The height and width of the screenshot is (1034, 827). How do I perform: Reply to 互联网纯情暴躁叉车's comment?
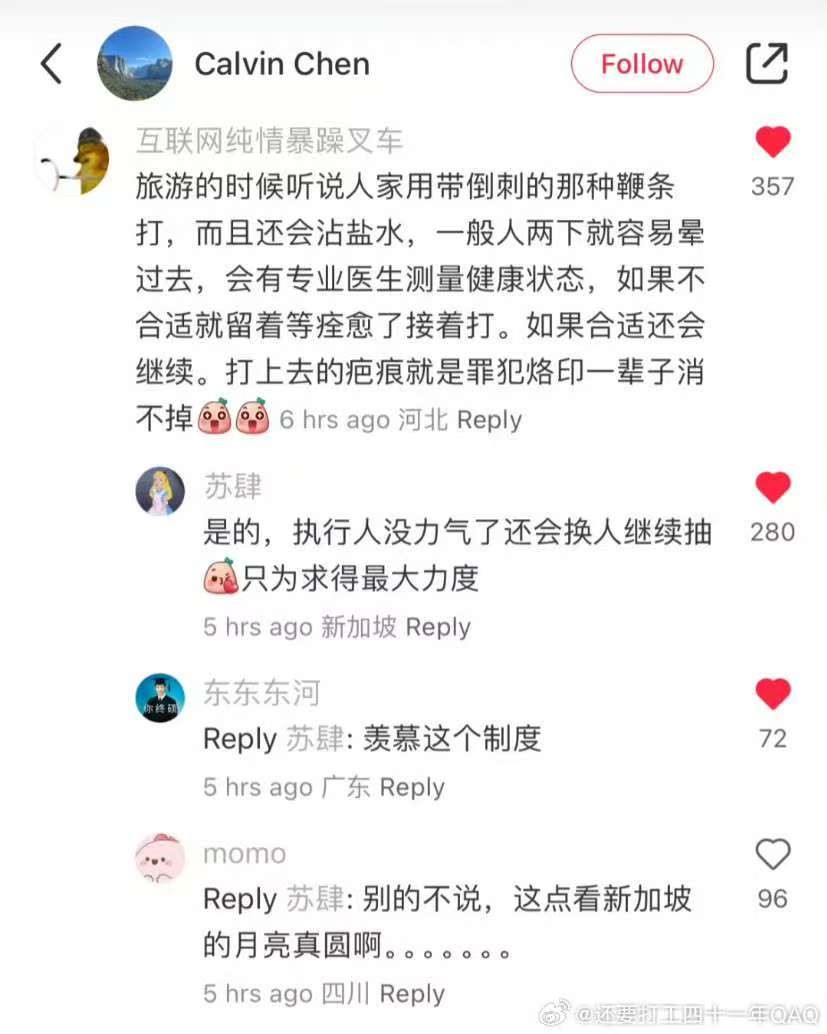point(489,420)
